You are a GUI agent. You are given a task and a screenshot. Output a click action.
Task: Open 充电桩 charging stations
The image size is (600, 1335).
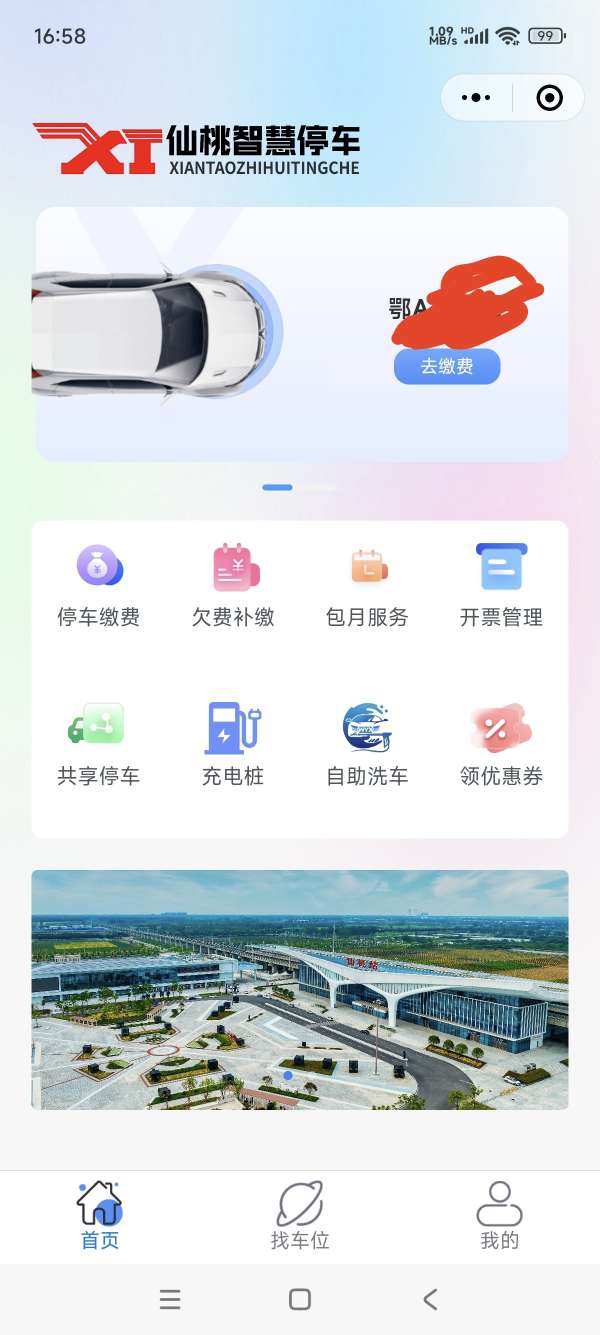[233, 745]
